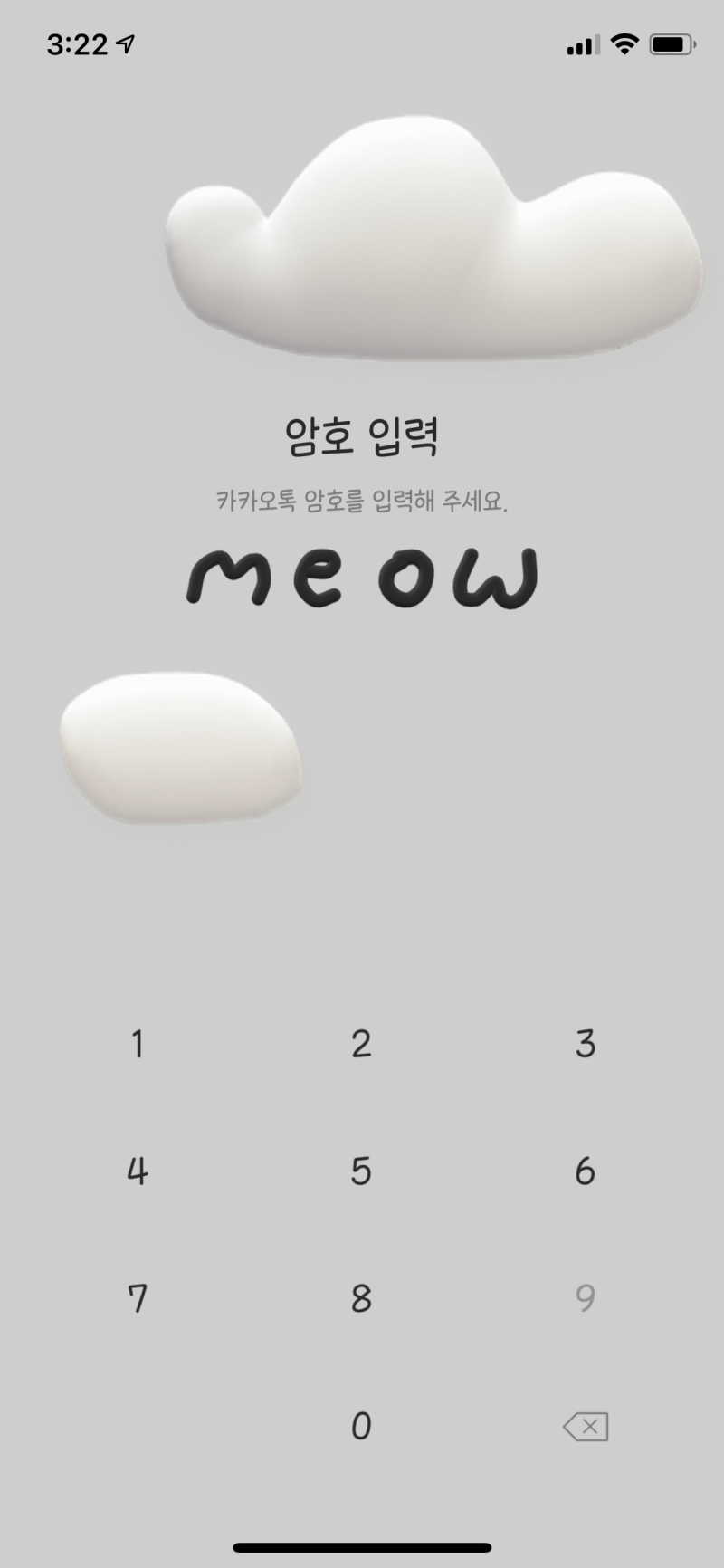Tap the number 5 key
Image resolution: width=724 pixels, height=1568 pixels.
pos(361,1171)
